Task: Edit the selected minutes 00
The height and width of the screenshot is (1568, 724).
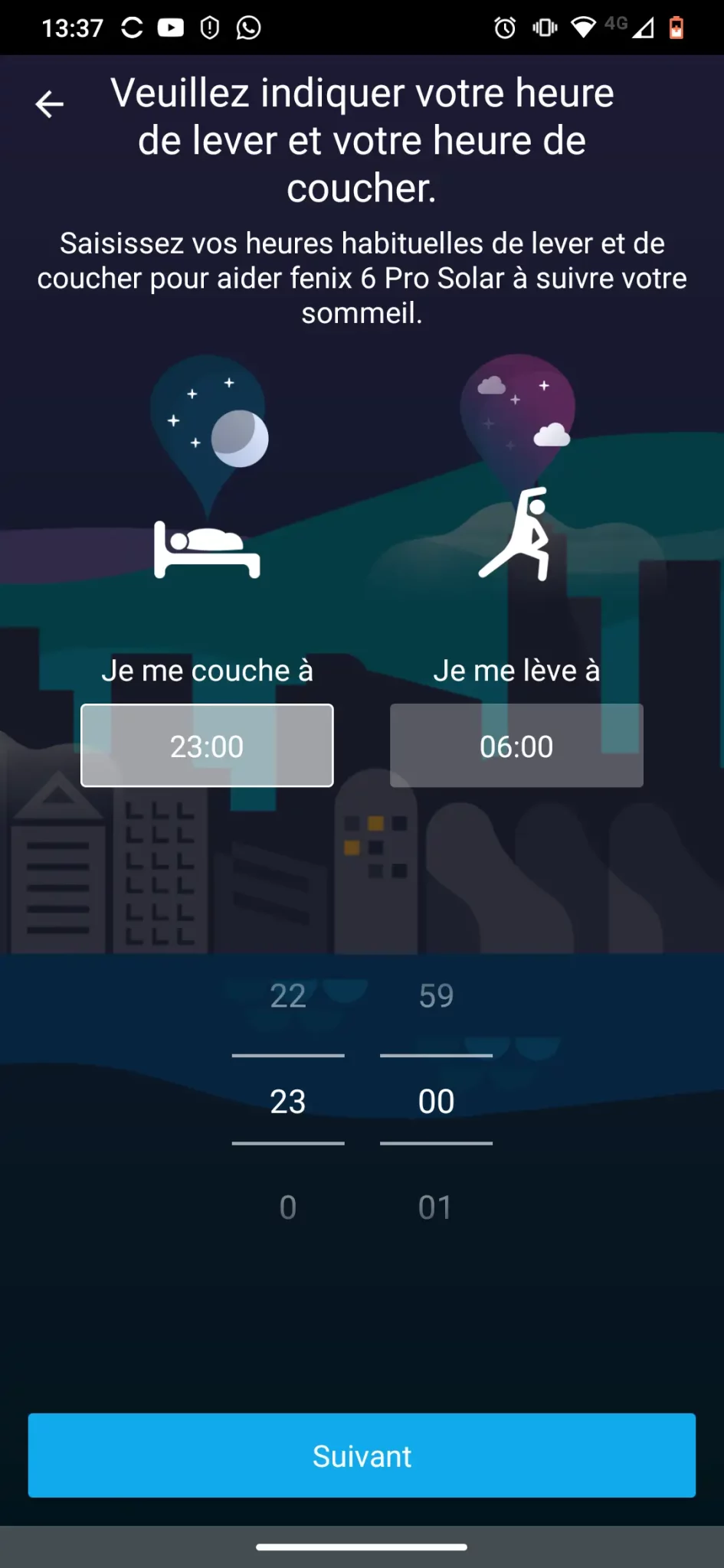Action: click(x=436, y=1101)
